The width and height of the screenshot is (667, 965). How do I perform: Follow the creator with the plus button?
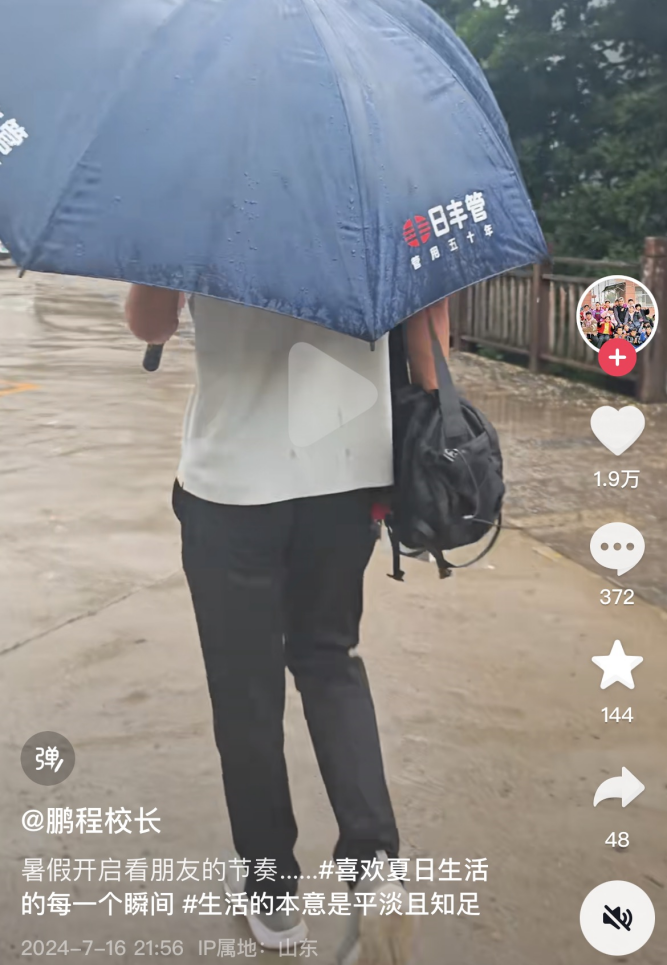tap(617, 357)
